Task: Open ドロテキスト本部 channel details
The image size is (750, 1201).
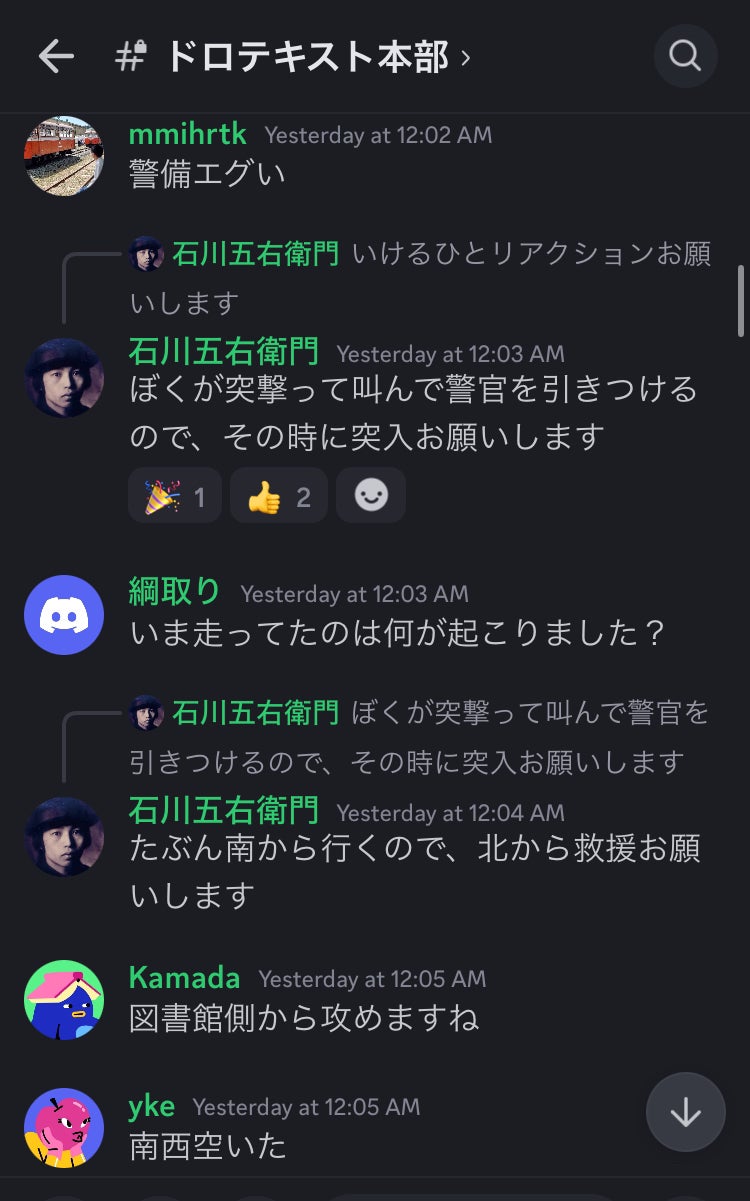Action: tap(305, 57)
